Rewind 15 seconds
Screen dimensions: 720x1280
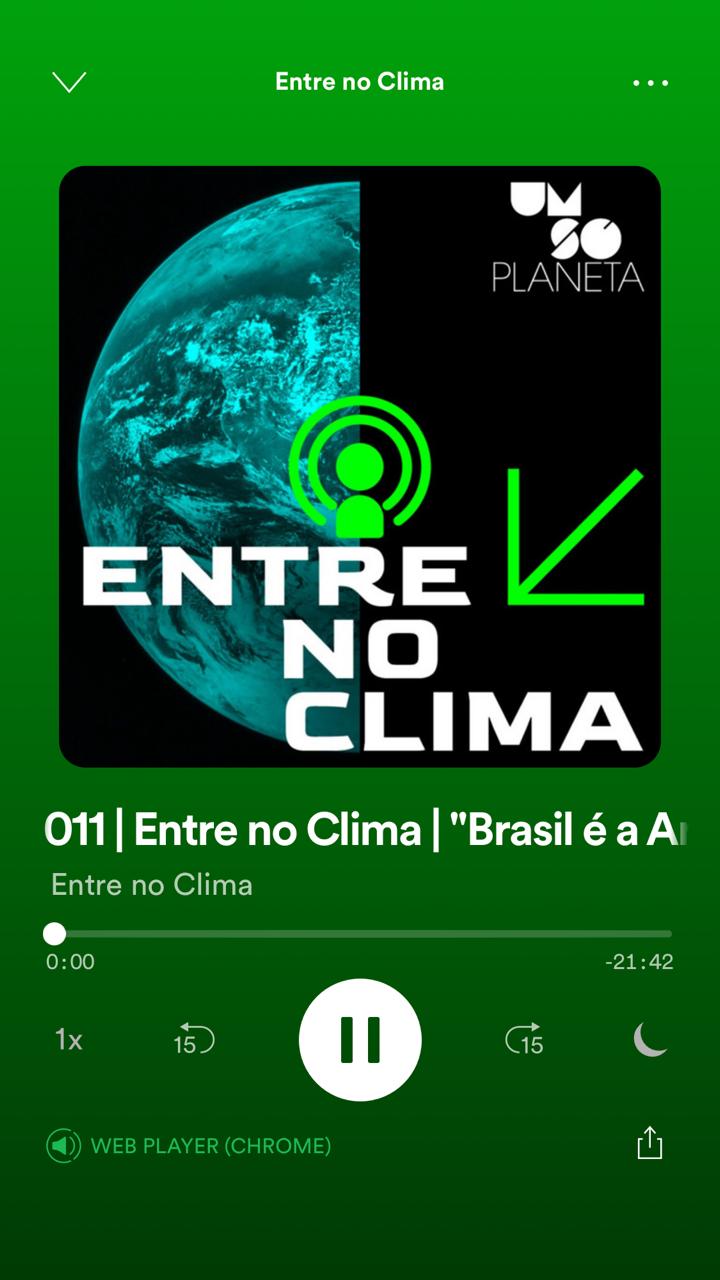[192, 1040]
